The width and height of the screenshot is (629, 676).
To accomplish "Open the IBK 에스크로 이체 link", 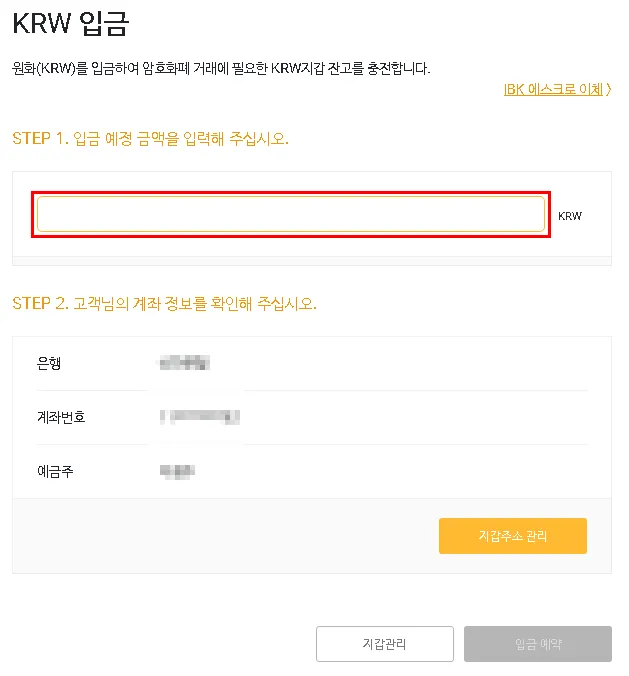I will (x=555, y=90).
